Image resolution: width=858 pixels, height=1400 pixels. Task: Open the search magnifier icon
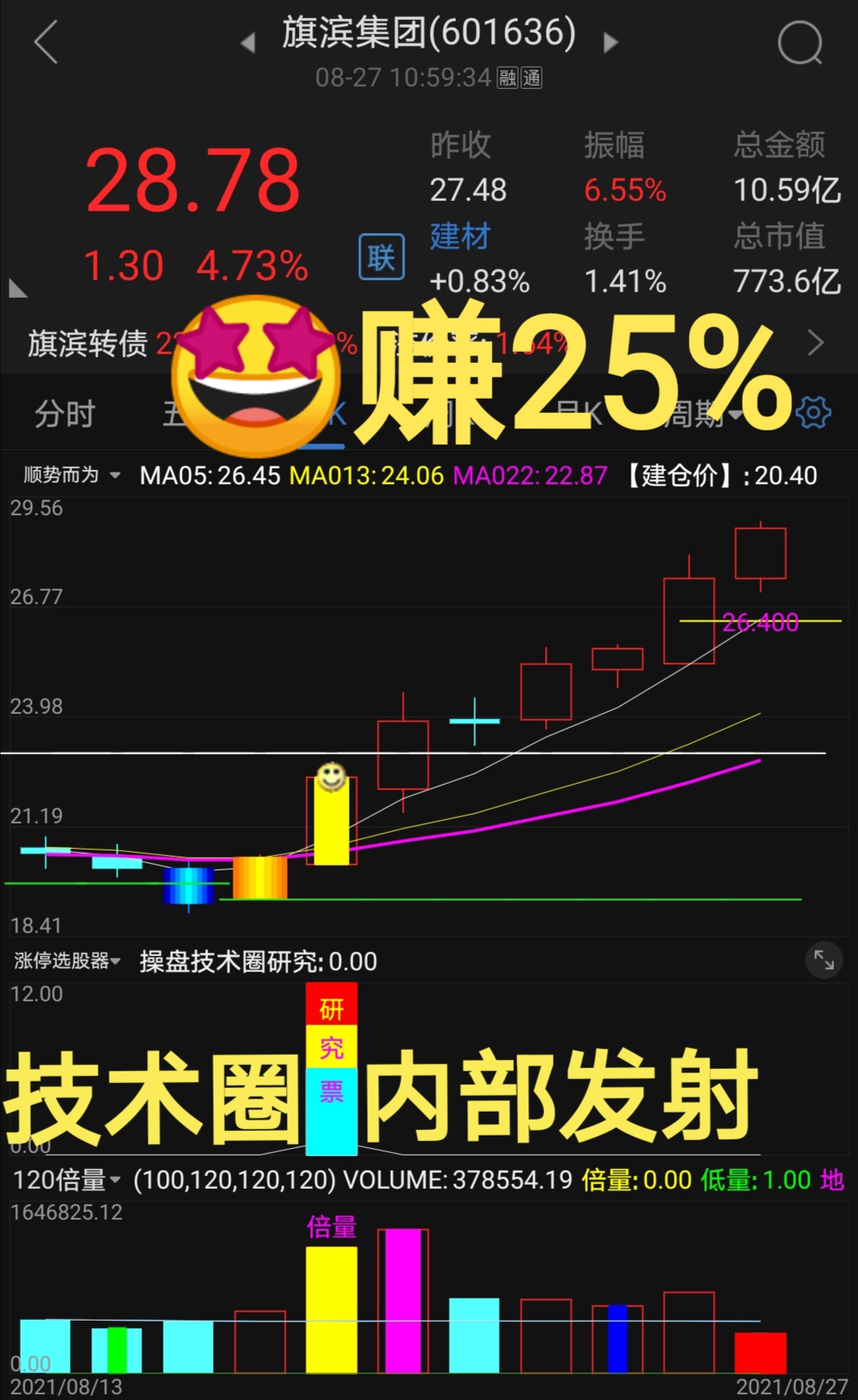pos(799,42)
